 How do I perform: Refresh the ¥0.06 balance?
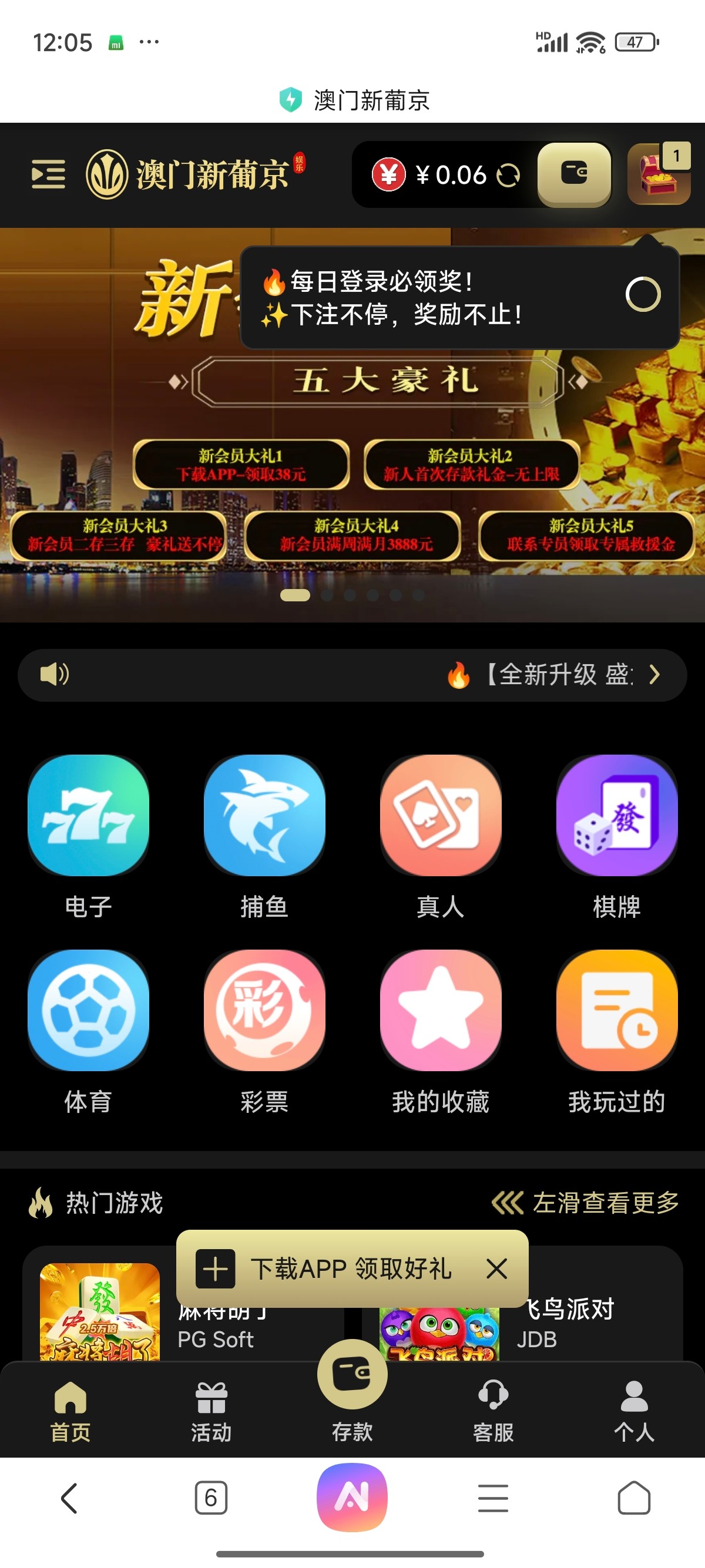coord(508,176)
